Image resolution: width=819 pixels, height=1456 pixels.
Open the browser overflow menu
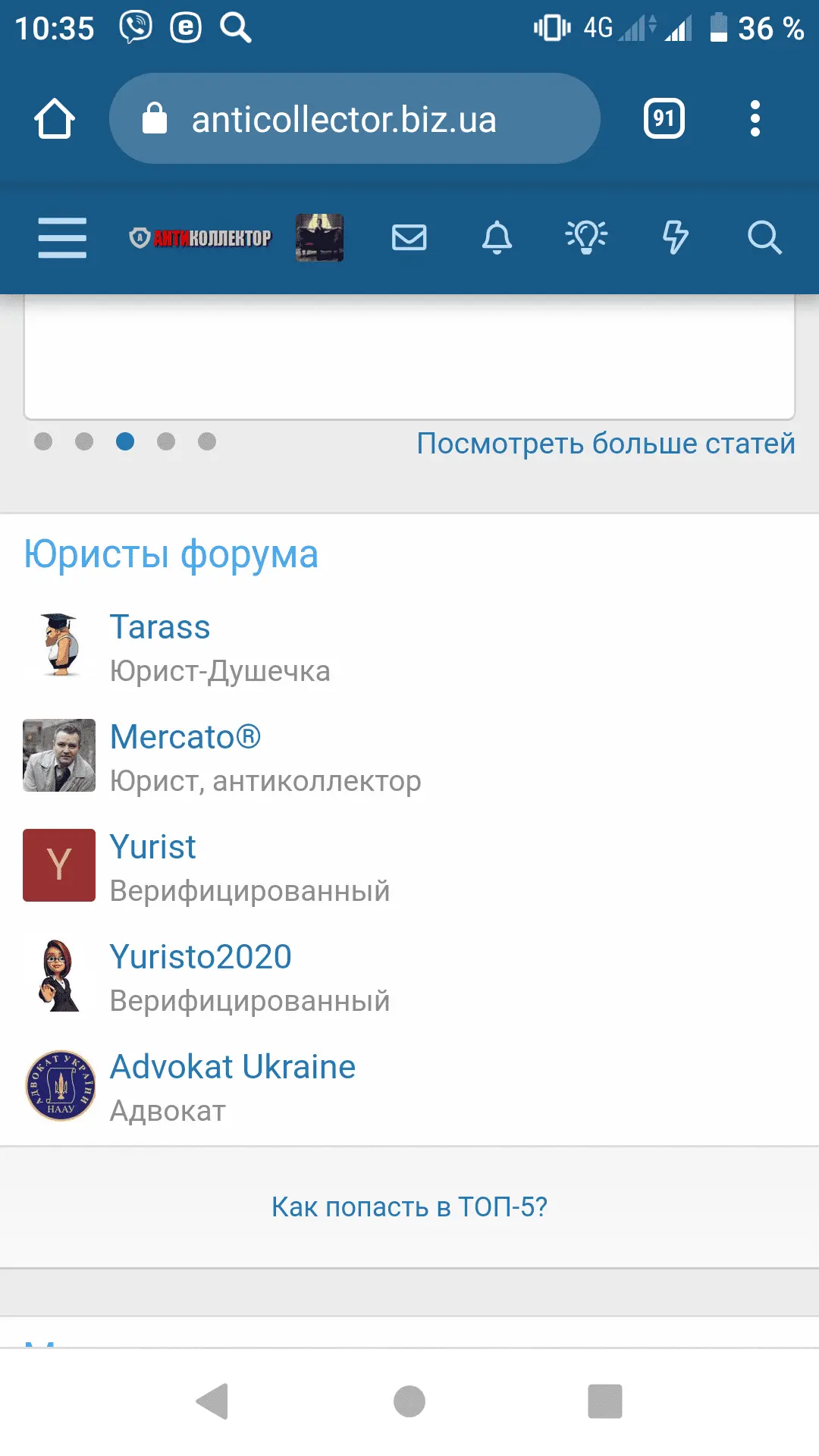coord(754,119)
